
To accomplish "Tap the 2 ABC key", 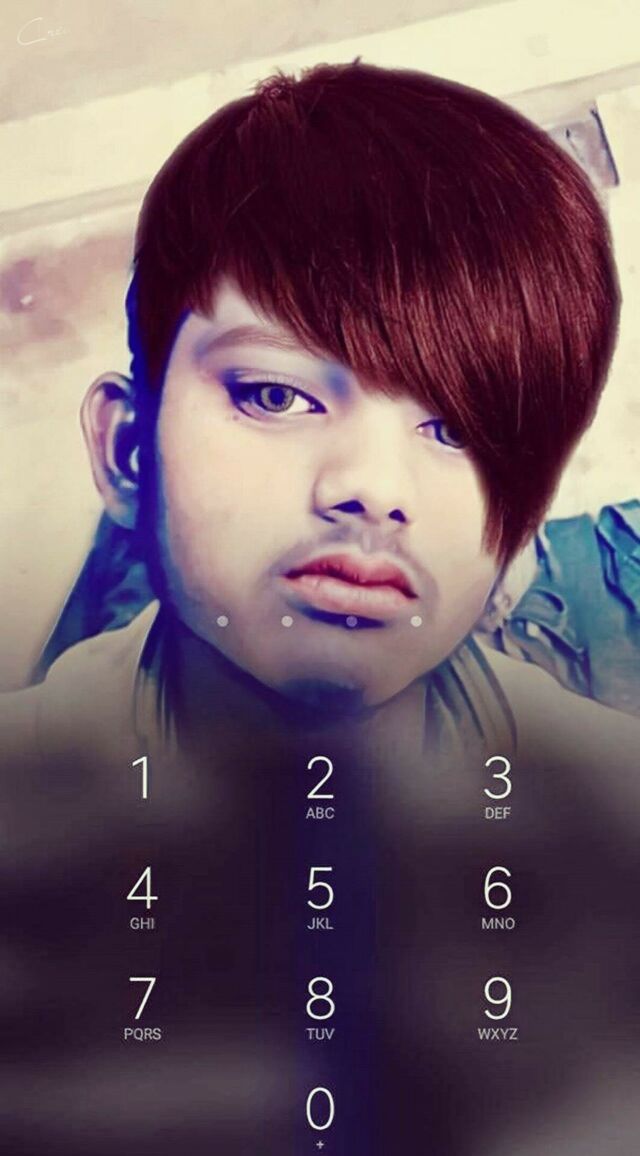I will pos(320,787).
